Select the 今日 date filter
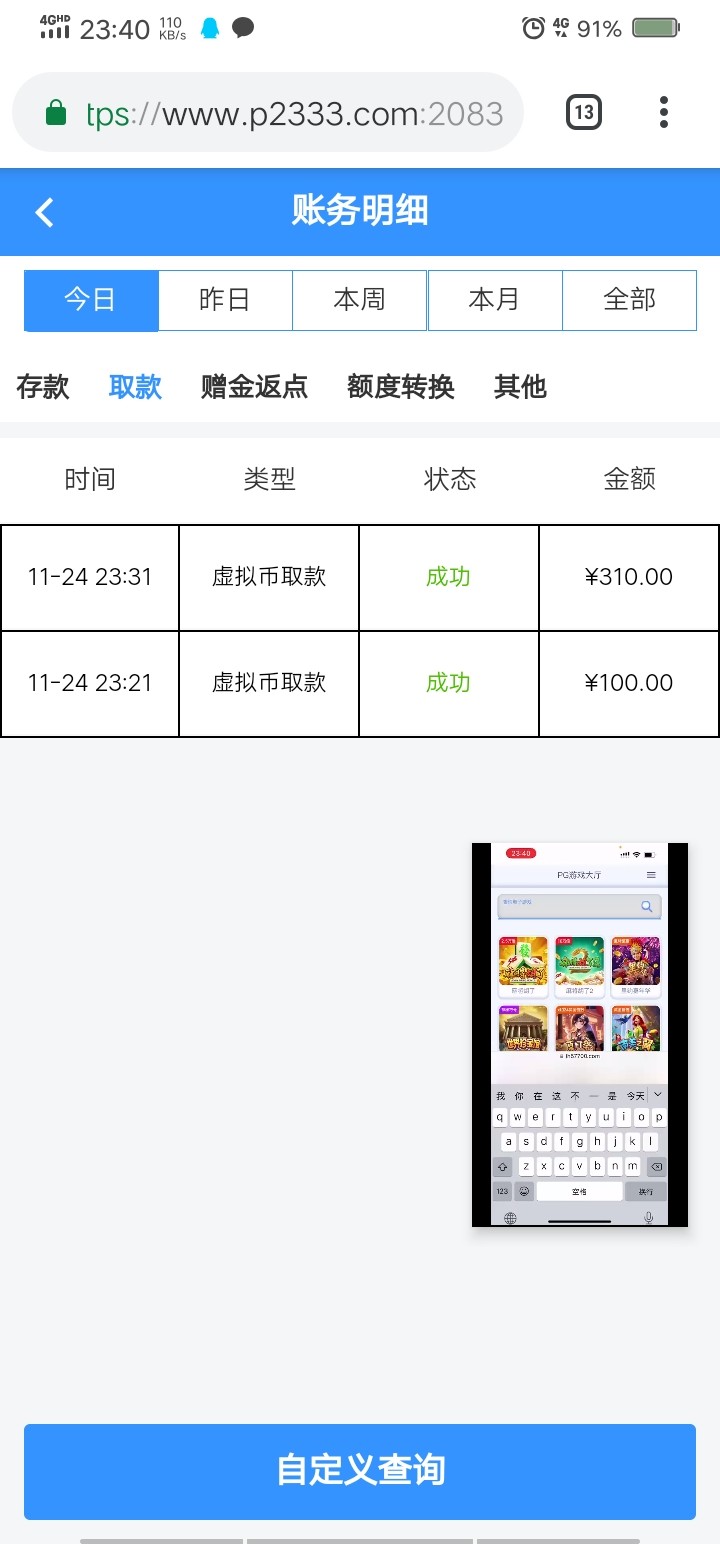Screen dimensions: 720x1544 [x=91, y=300]
